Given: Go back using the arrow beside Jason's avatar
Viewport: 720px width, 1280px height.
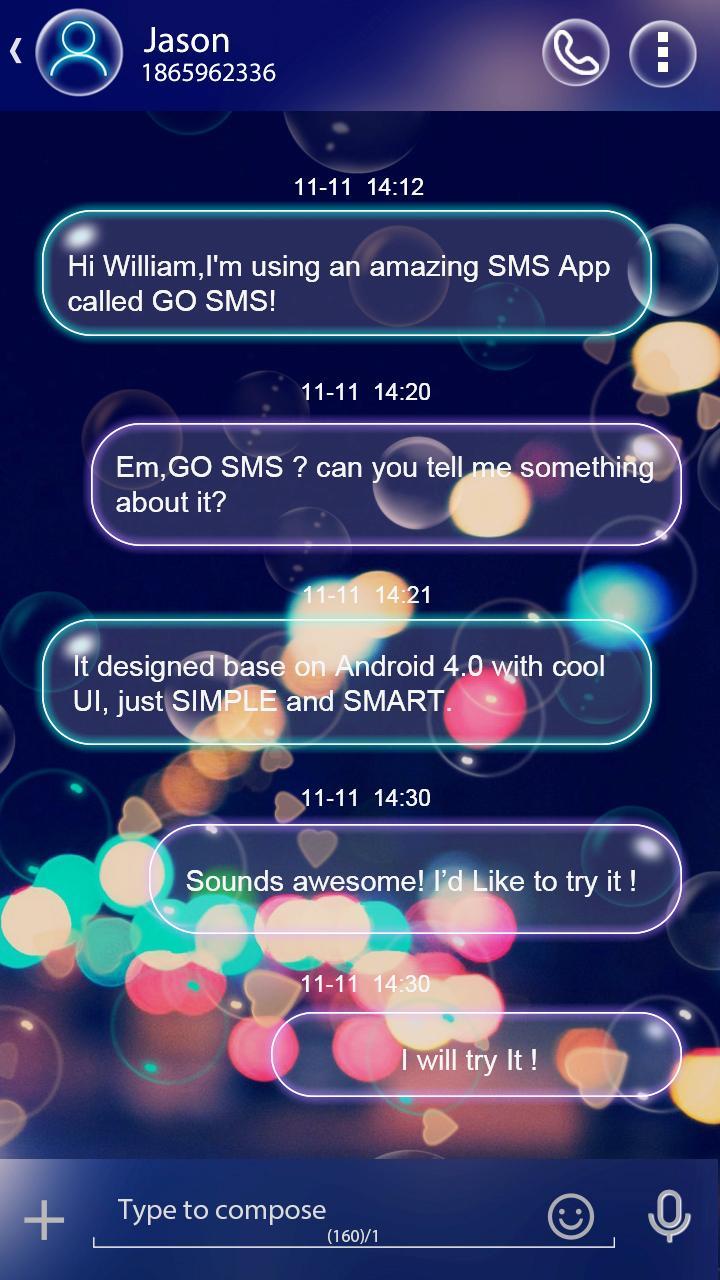Looking at the screenshot, I should tap(16, 52).
